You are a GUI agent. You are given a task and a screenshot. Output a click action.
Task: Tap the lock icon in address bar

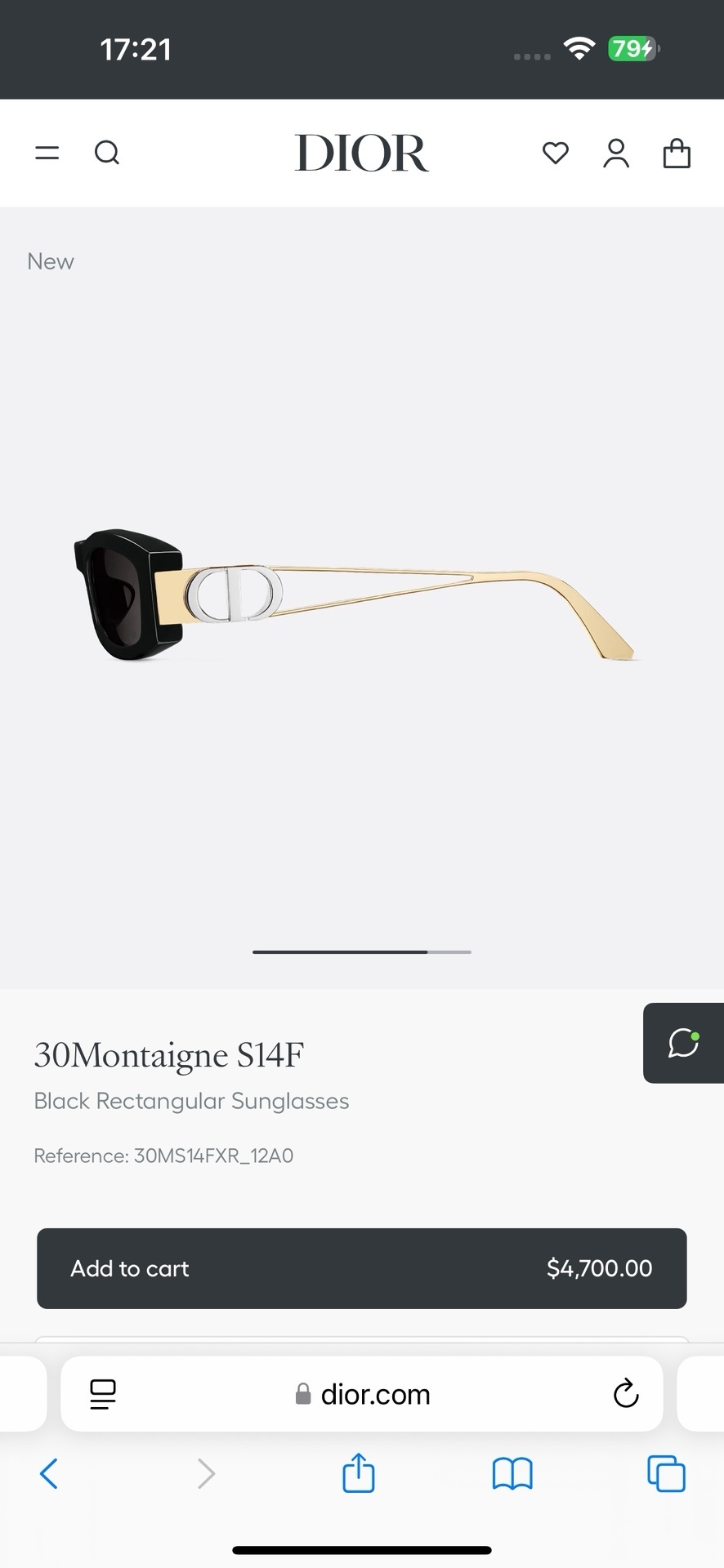point(303,1395)
